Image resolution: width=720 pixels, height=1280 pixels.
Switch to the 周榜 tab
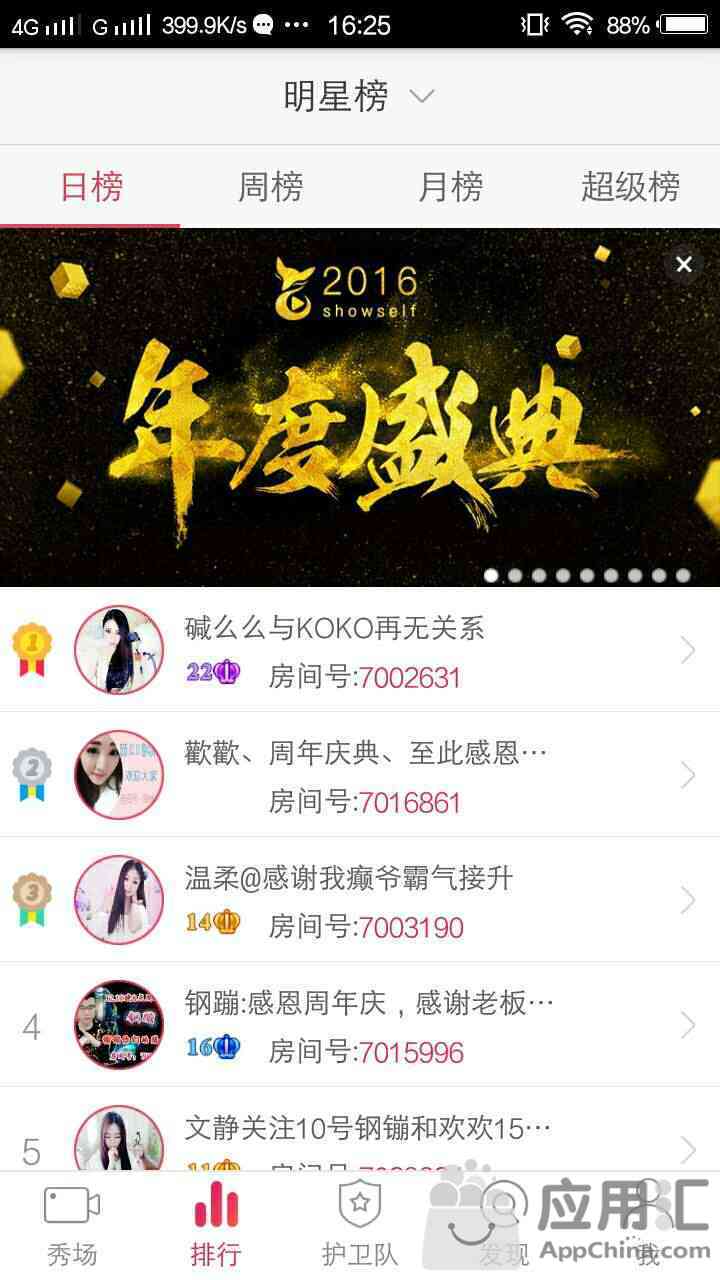(x=270, y=187)
